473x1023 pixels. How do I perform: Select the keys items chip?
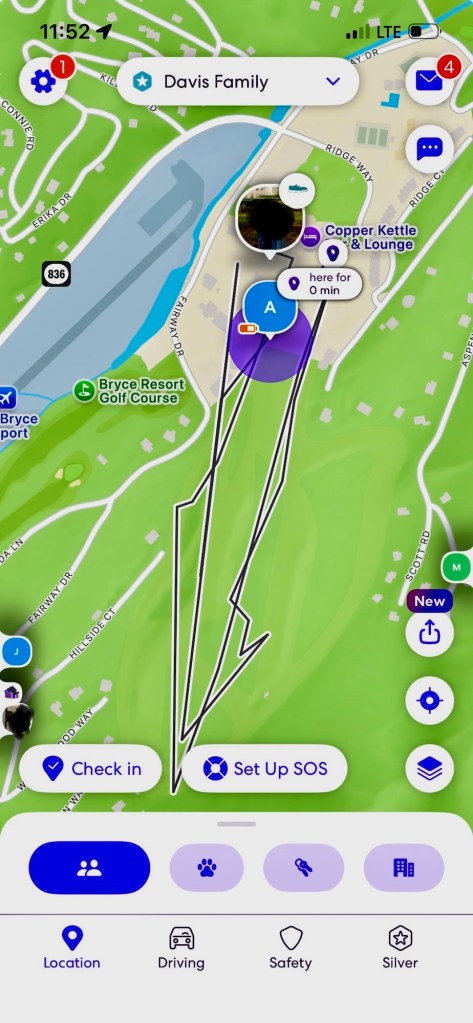click(x=303, y=868)
